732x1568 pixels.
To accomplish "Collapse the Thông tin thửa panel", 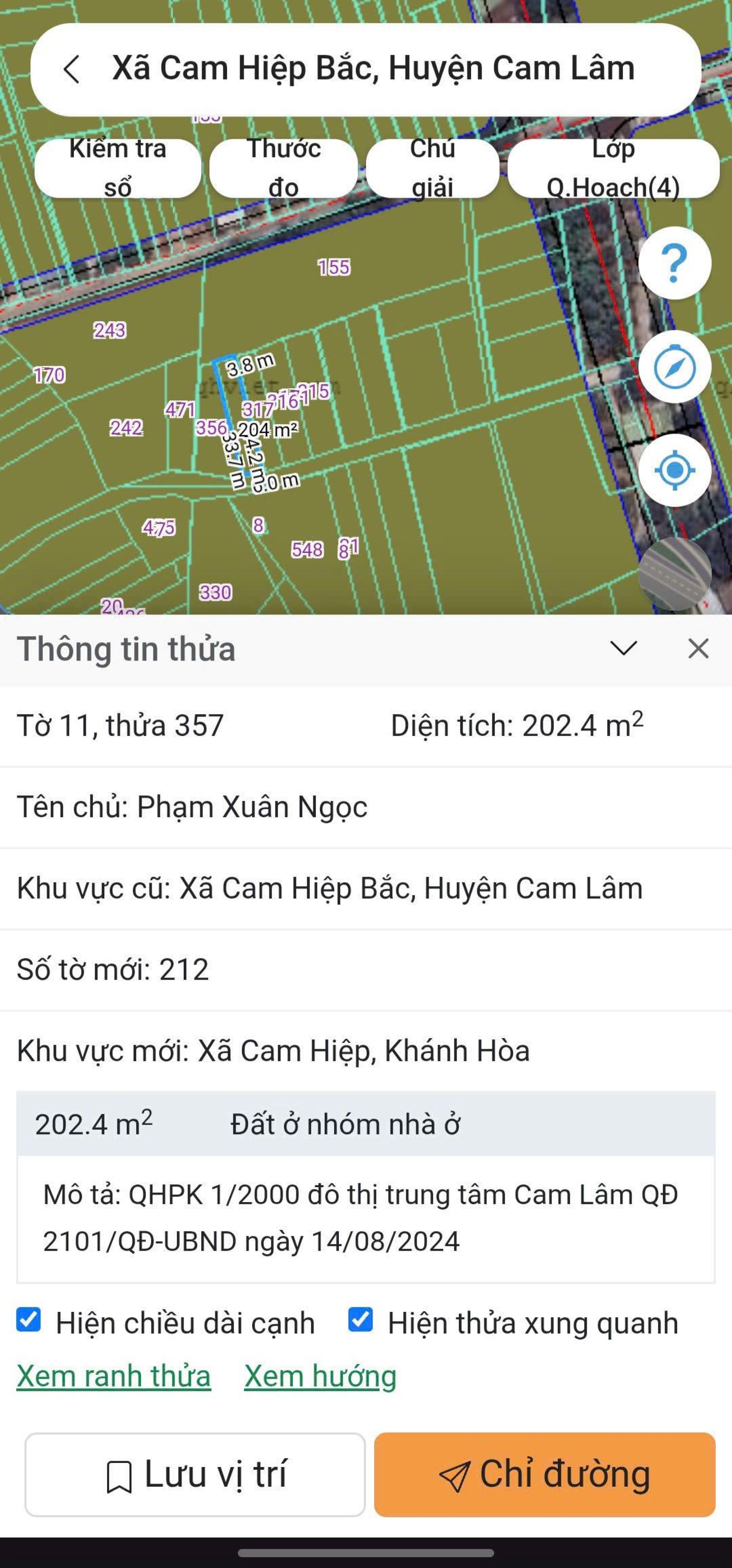I will (x=623, y=648).
